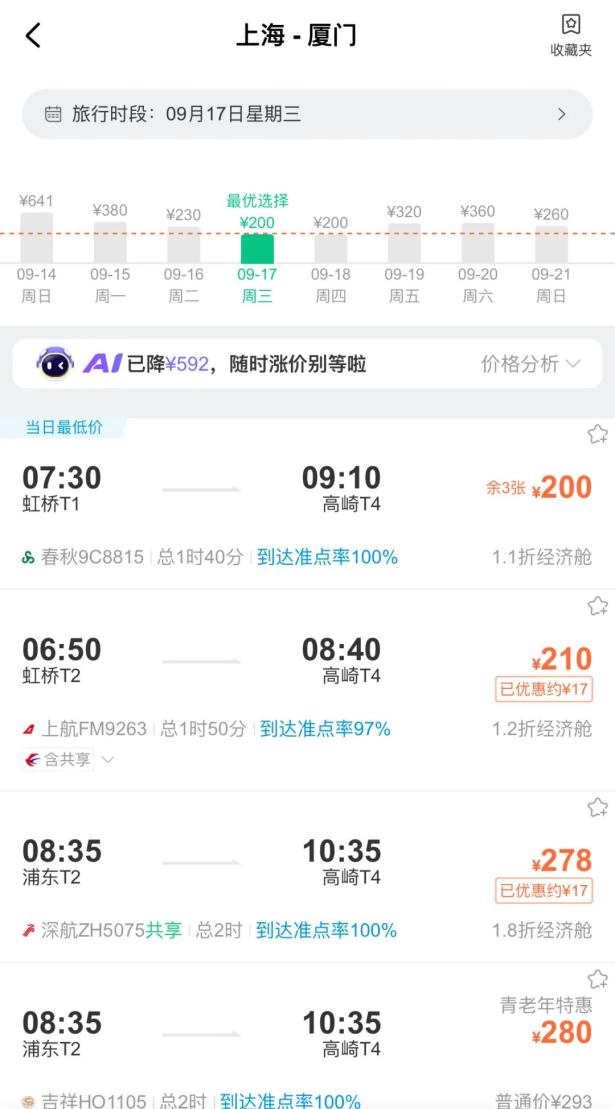Viewport: 615px width, 1109px height.
Task: Expand the 含共享 codeshare details
Action: point(70,760)
